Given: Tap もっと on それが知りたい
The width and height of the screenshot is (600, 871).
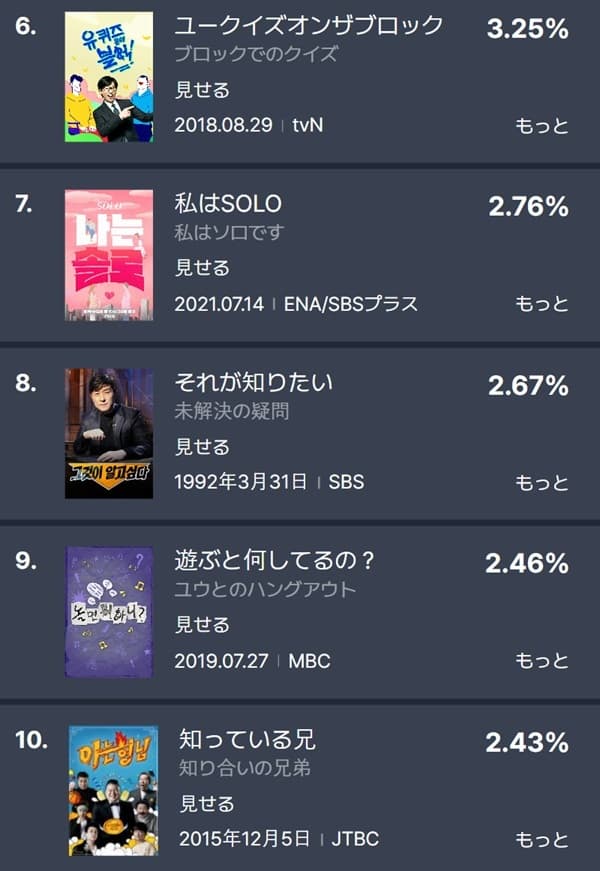Looking at the screenshot, I should pyautogui.click(x=542, y=483).
